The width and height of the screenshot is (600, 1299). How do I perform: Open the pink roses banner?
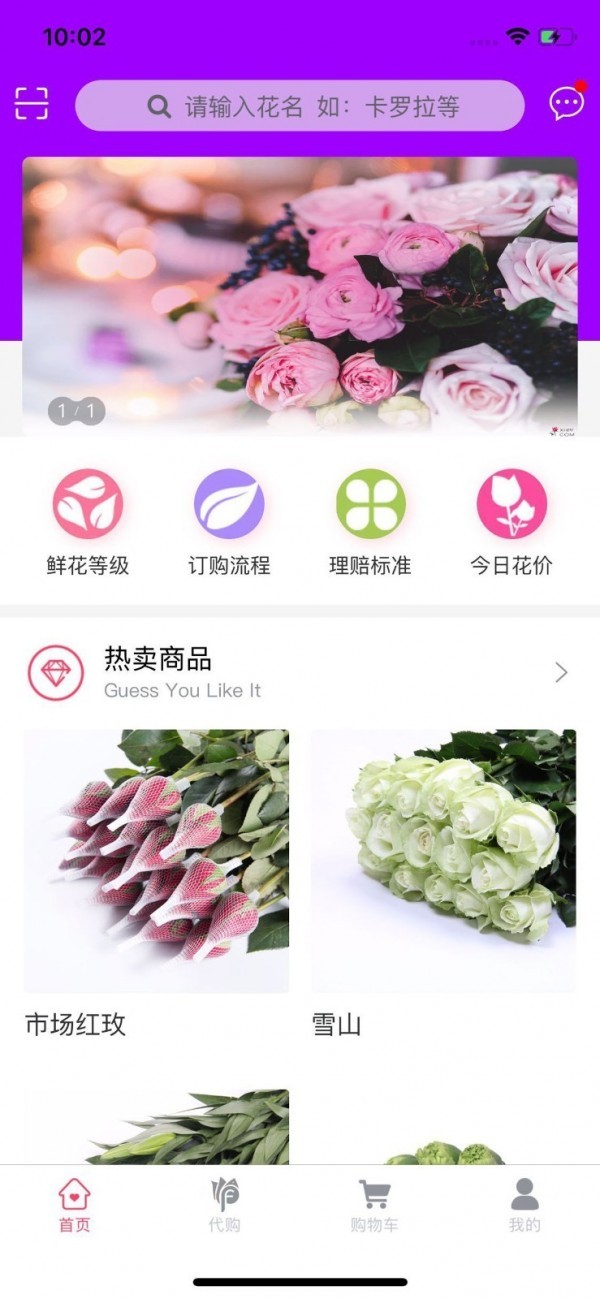click(300, 295)
